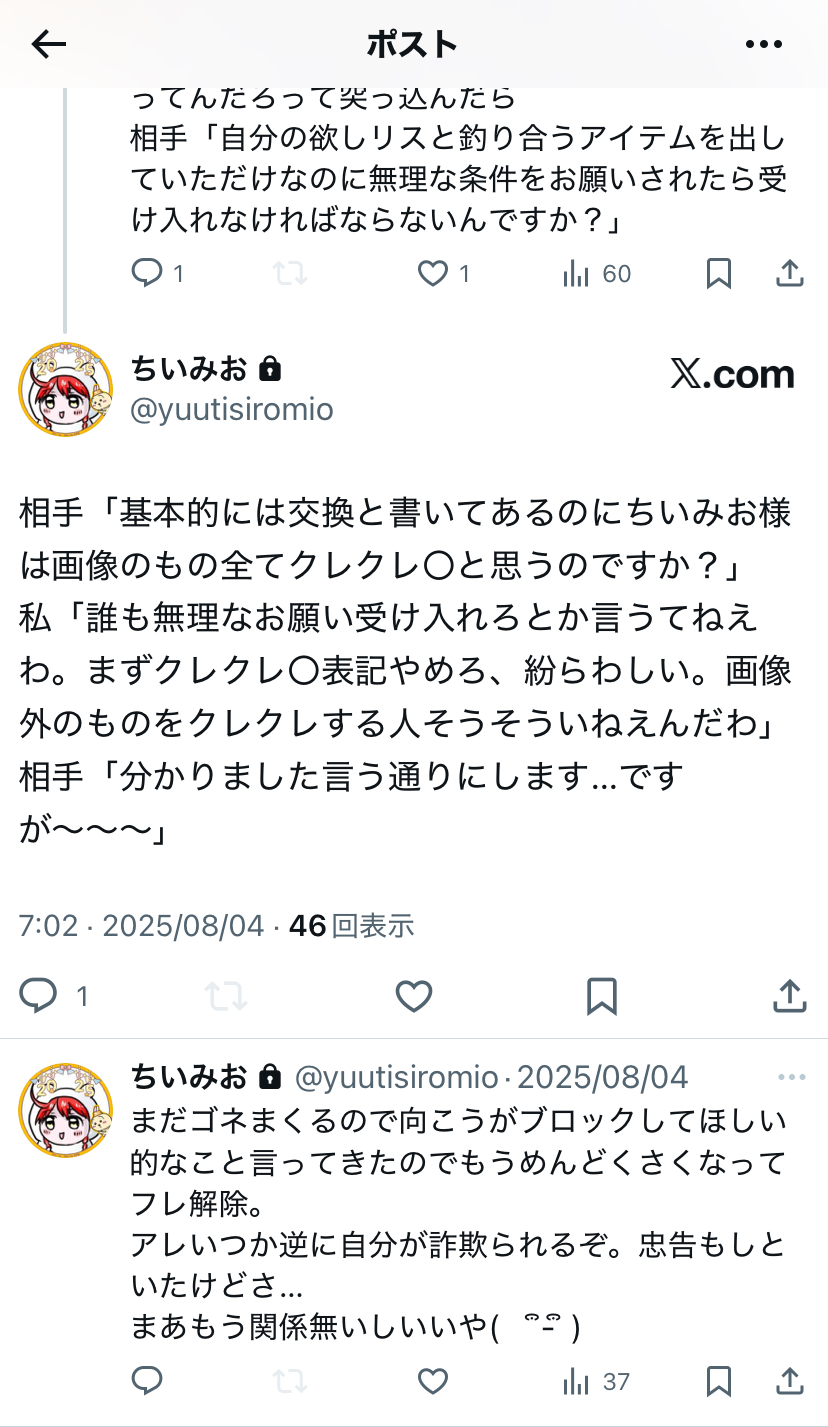Reply to the main post with 46 views
This screenshot has height=1427, width=828.
[40, 995]
